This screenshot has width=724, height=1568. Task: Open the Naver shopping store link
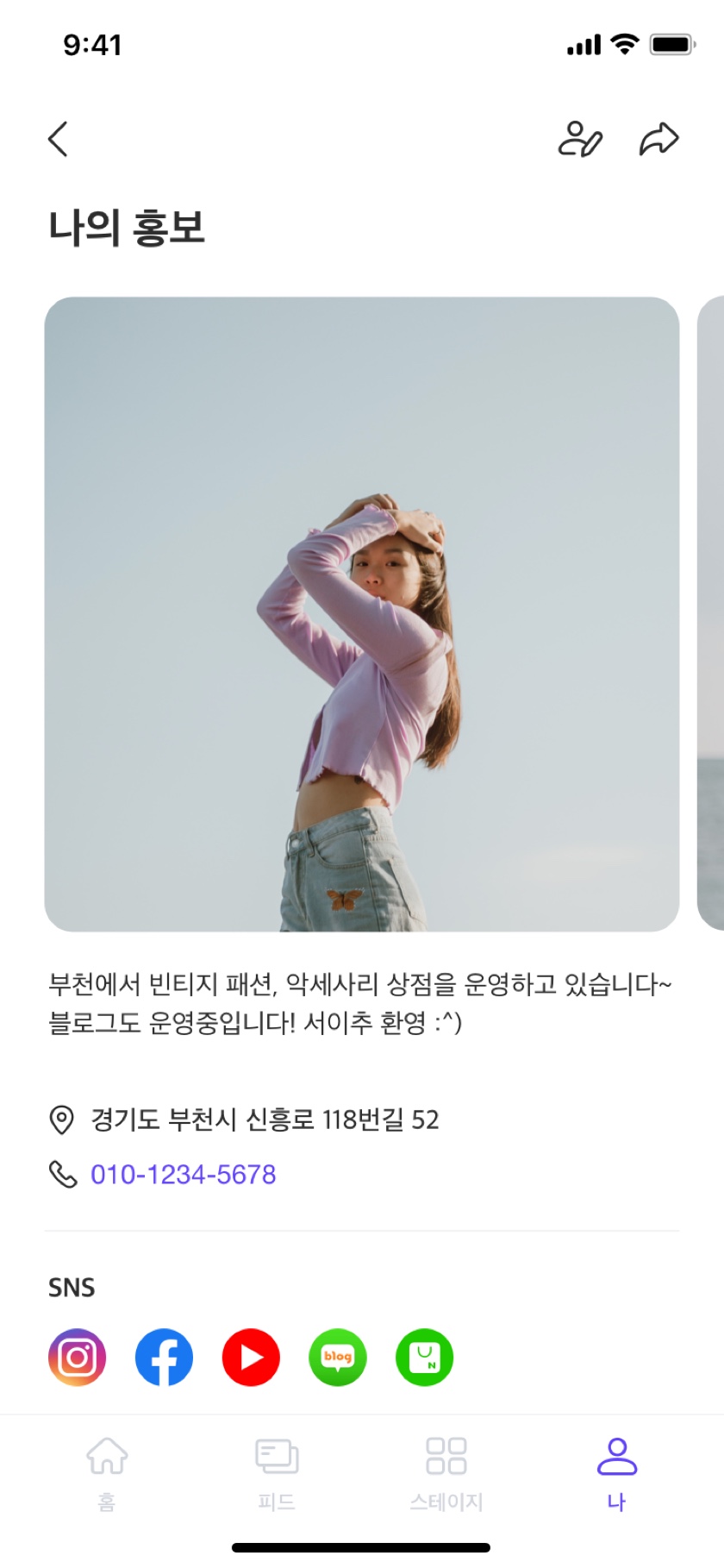424,1357
